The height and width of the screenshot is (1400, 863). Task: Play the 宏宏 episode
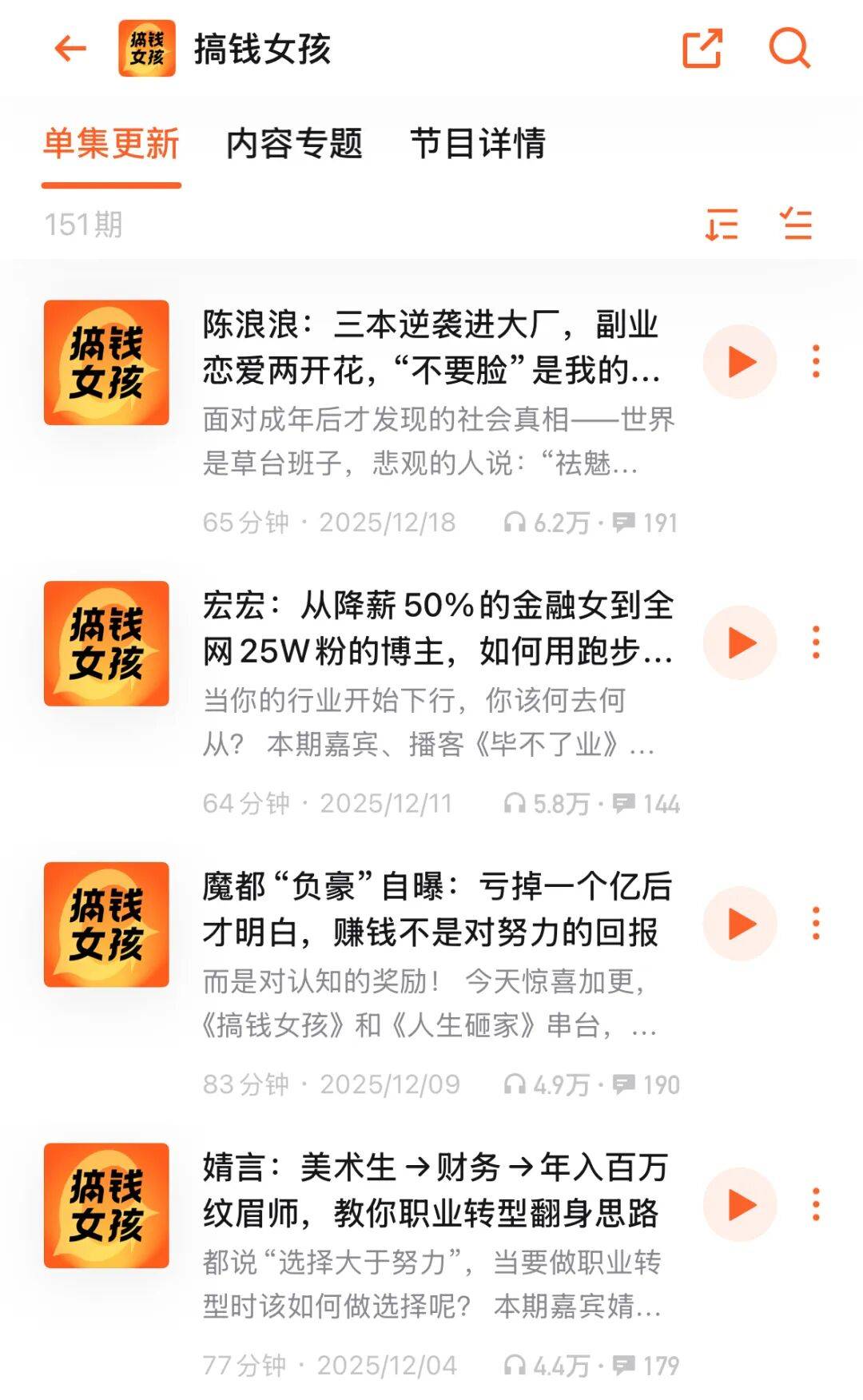[x=741, y=642]
